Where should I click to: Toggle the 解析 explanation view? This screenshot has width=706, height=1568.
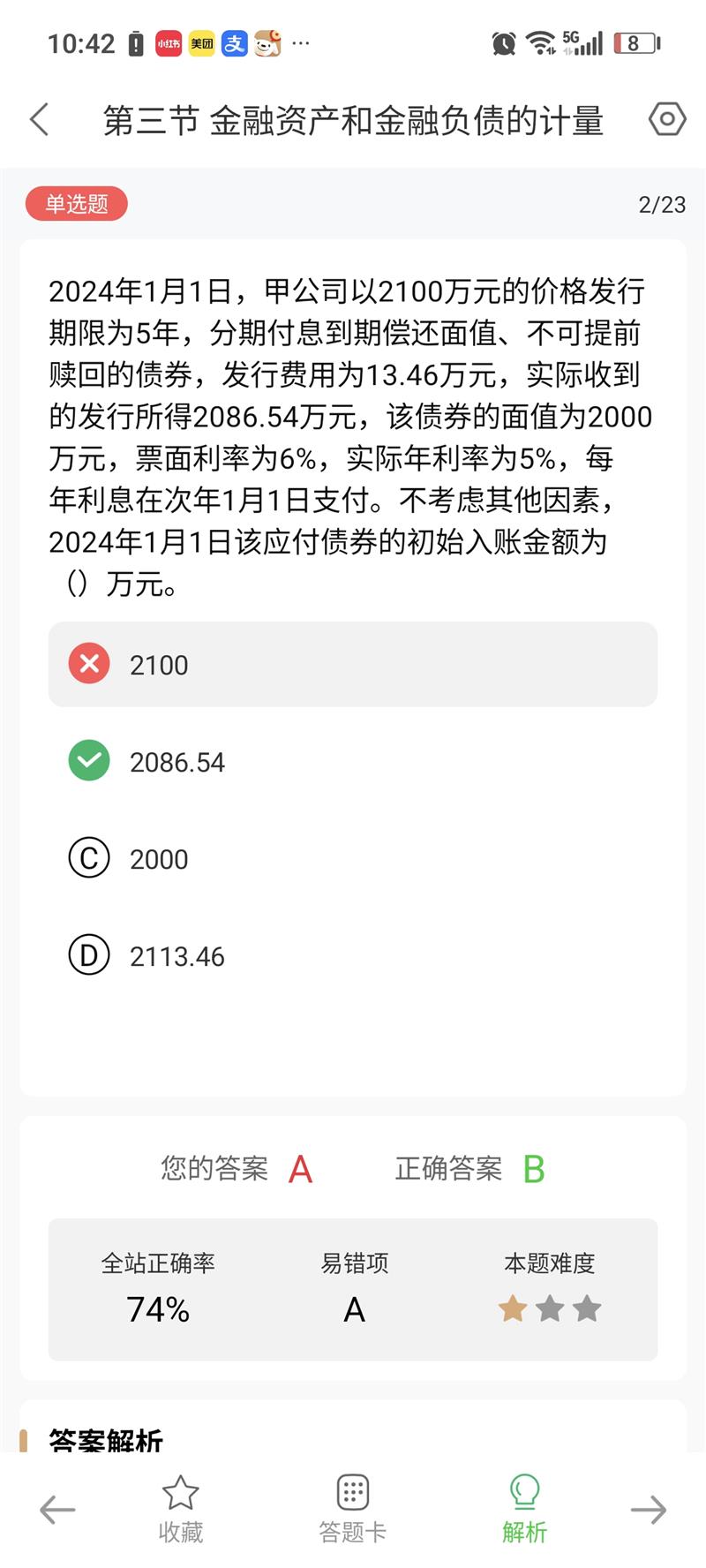(524, 1510)
